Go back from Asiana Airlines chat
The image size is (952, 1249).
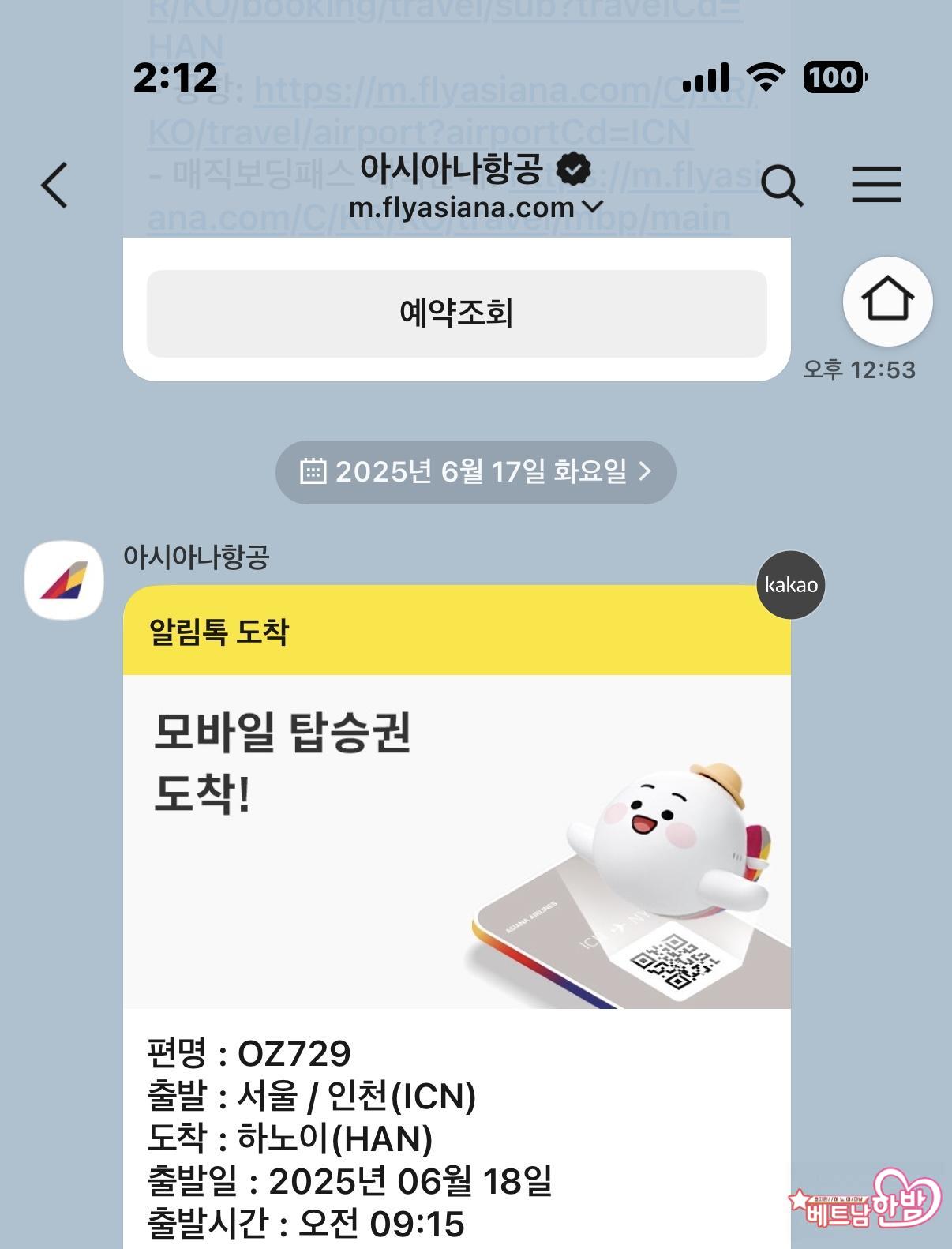[x=54, y=186]
